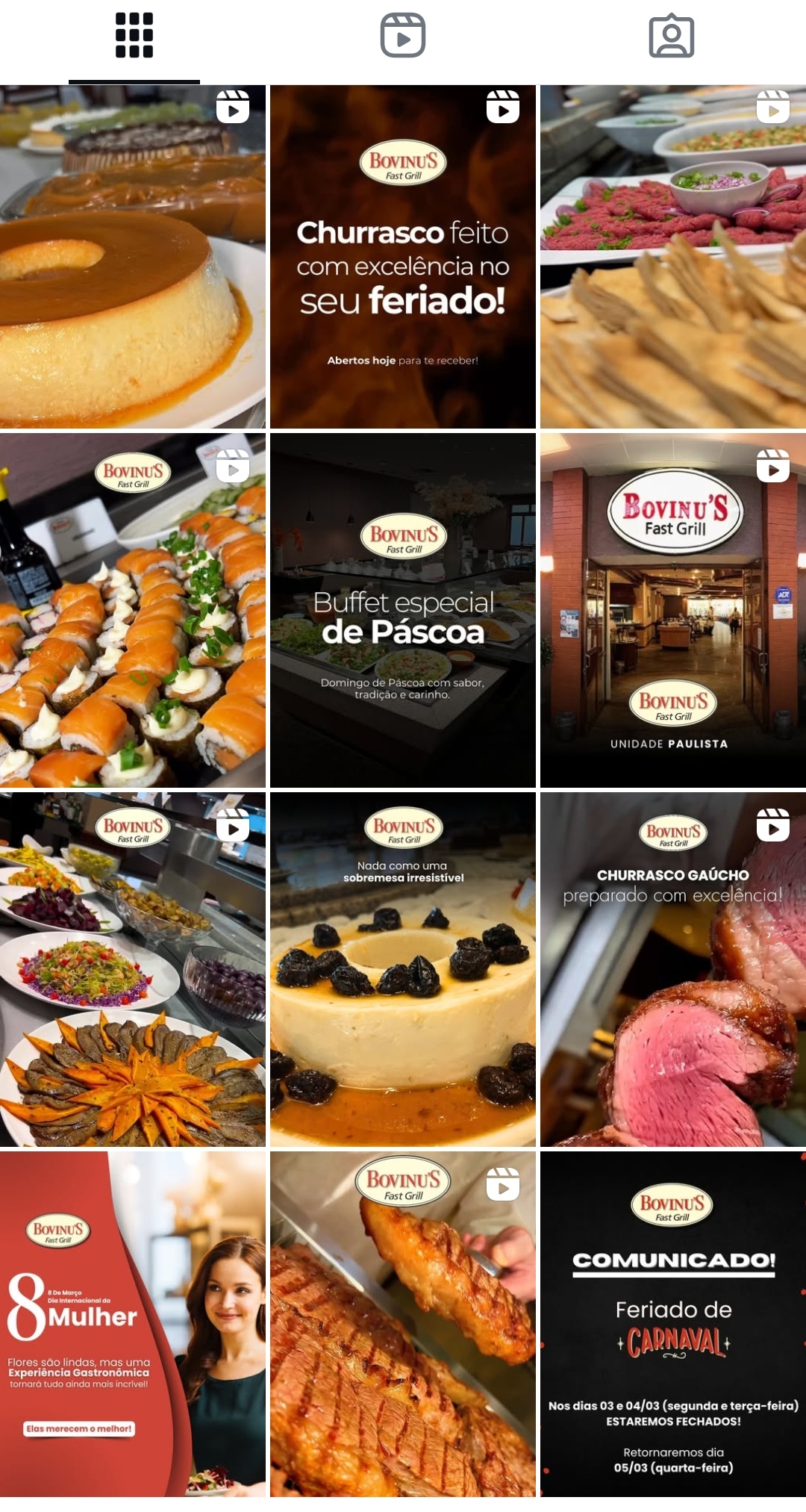Image resolution: width=806 pixels, height=1512 pixels.
Task: Open the 'sobremesa irresistível' dessert post
Action: (x=403, y=969)
